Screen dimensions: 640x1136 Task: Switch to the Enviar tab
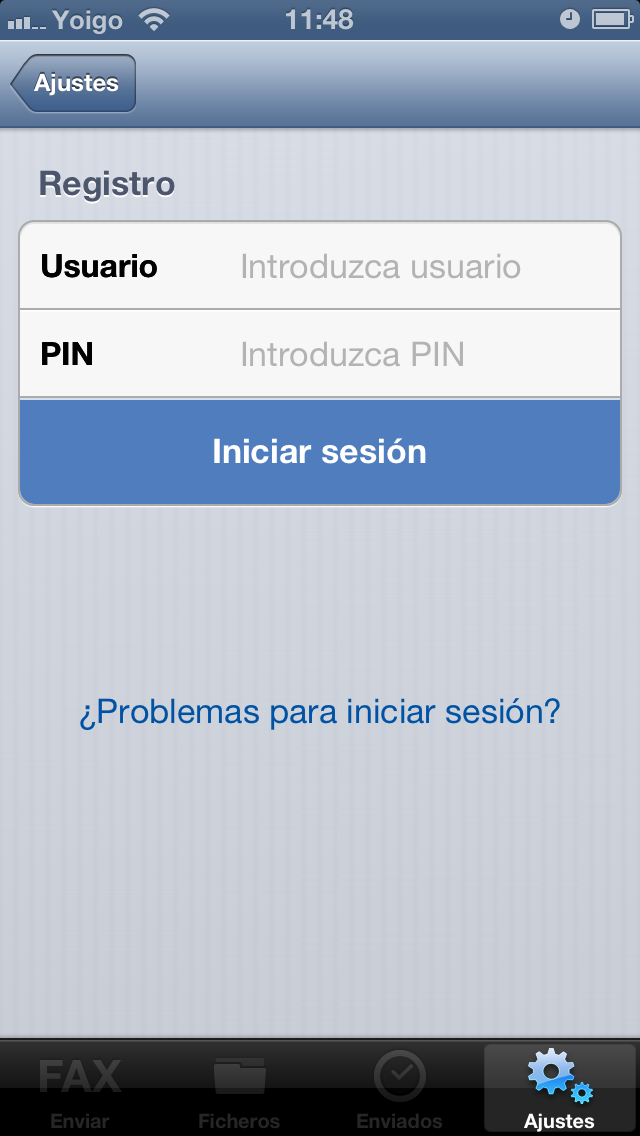(80, 1090)
